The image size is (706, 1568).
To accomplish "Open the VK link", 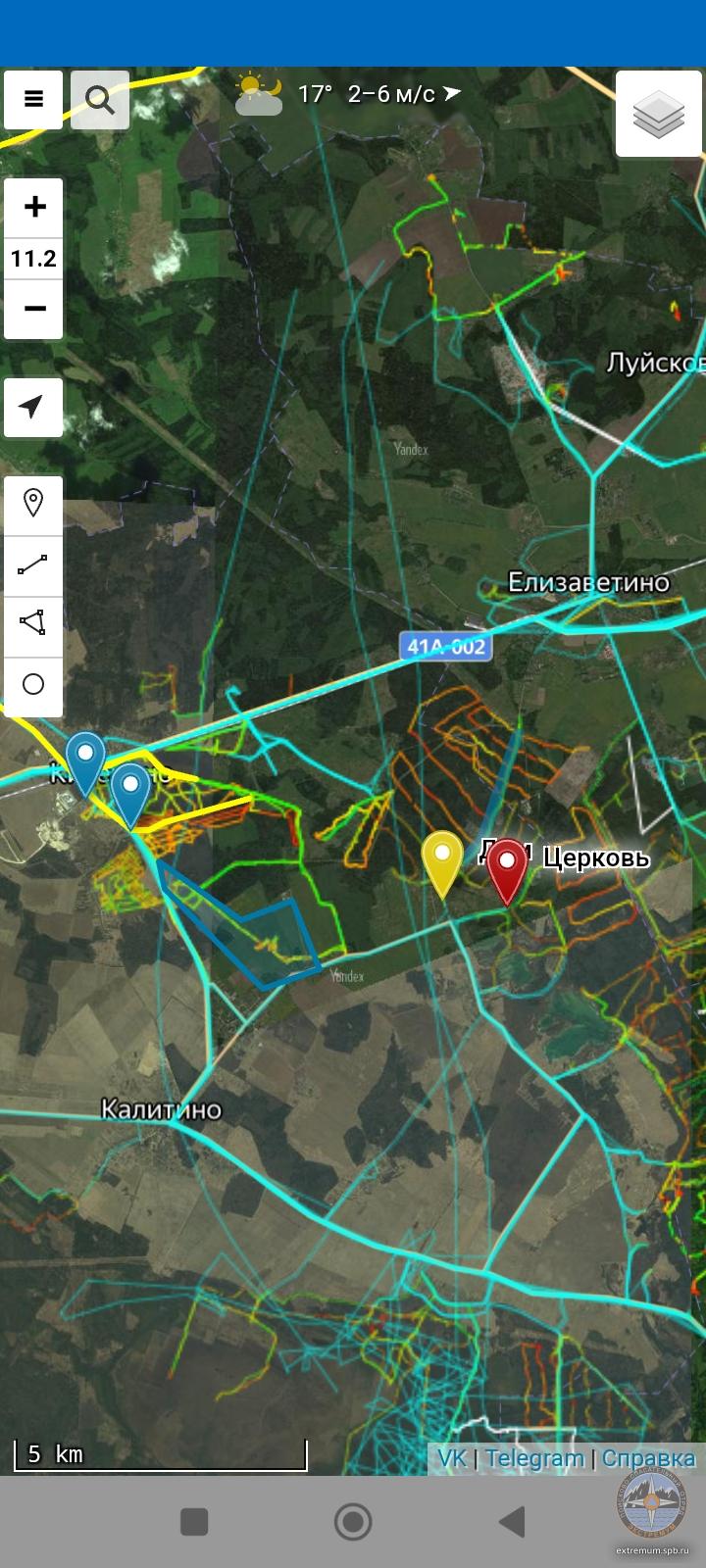I will coord(451,1458).
